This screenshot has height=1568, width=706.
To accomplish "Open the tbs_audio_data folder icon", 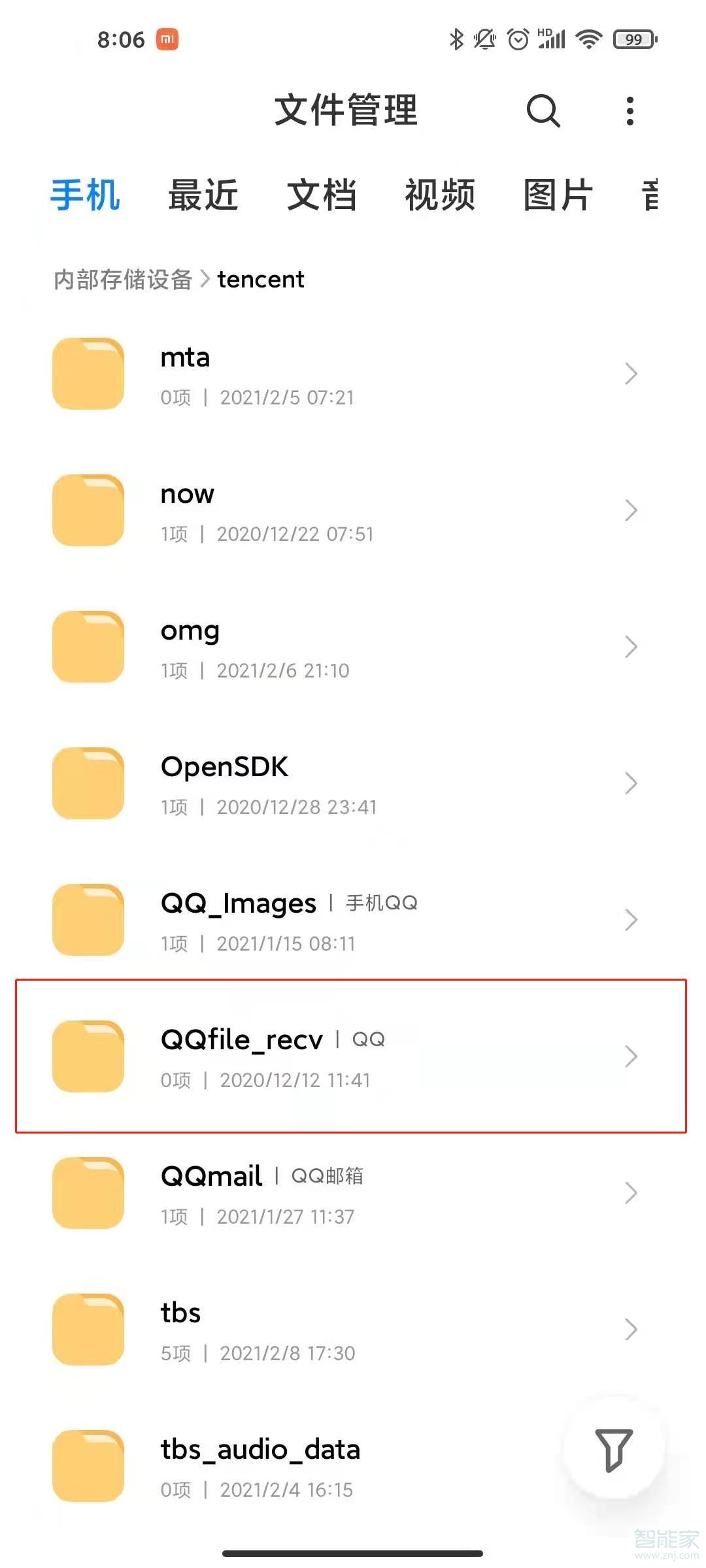I will coord(89,1463).
